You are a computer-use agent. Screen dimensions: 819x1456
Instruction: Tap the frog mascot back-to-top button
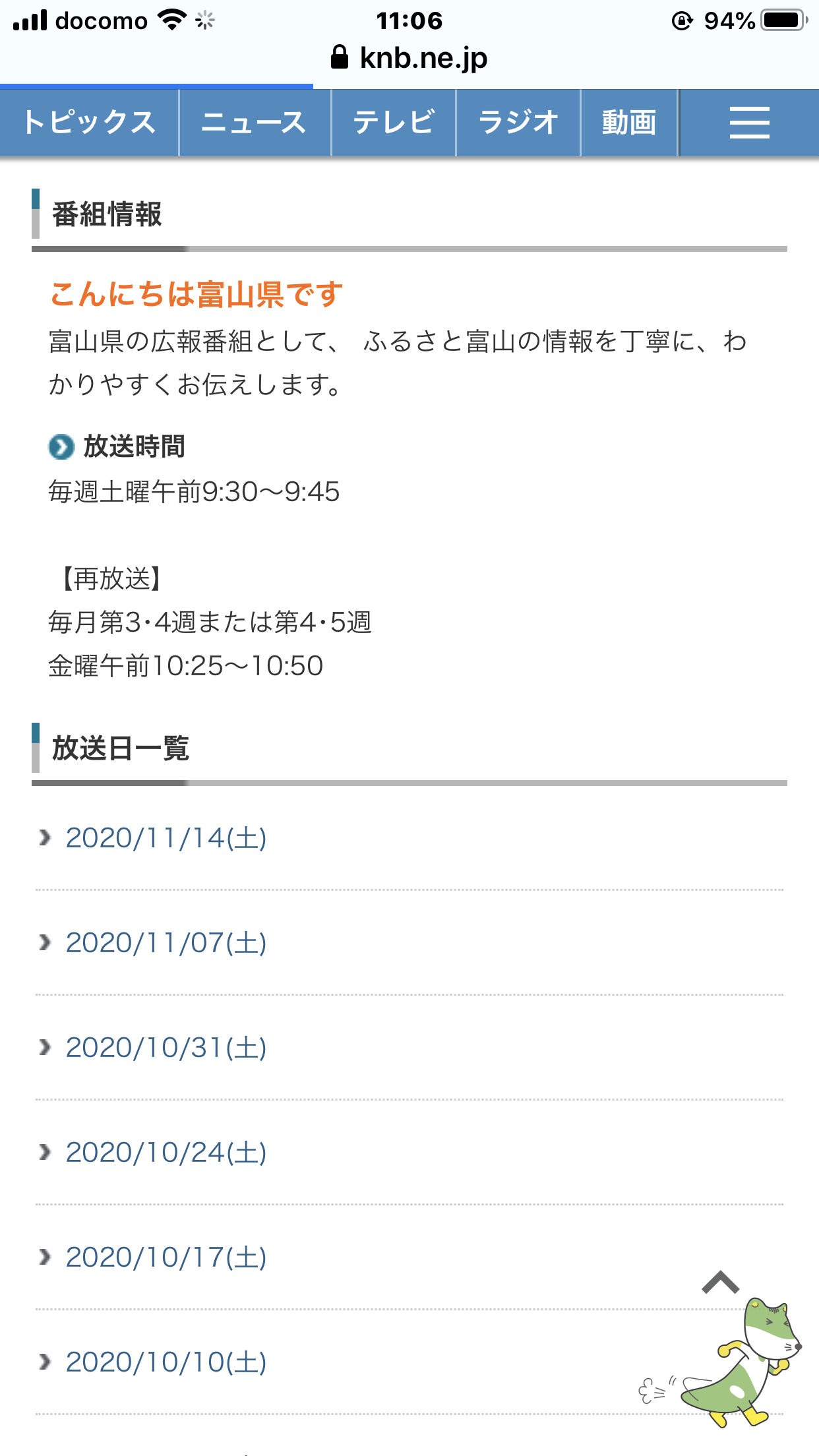coord(722,1349)
